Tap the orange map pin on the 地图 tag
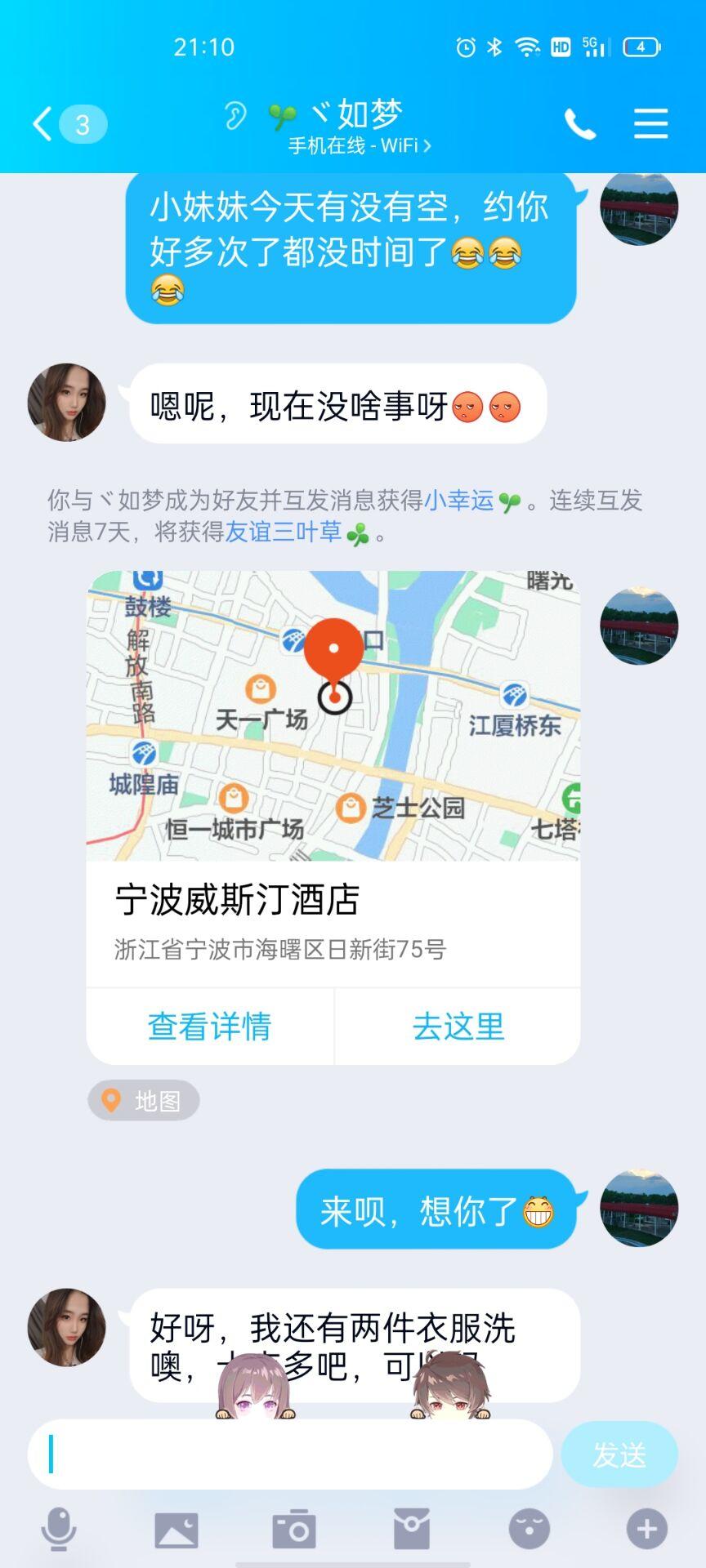This screenshot has height=1568, width=706. point(109,1100)
